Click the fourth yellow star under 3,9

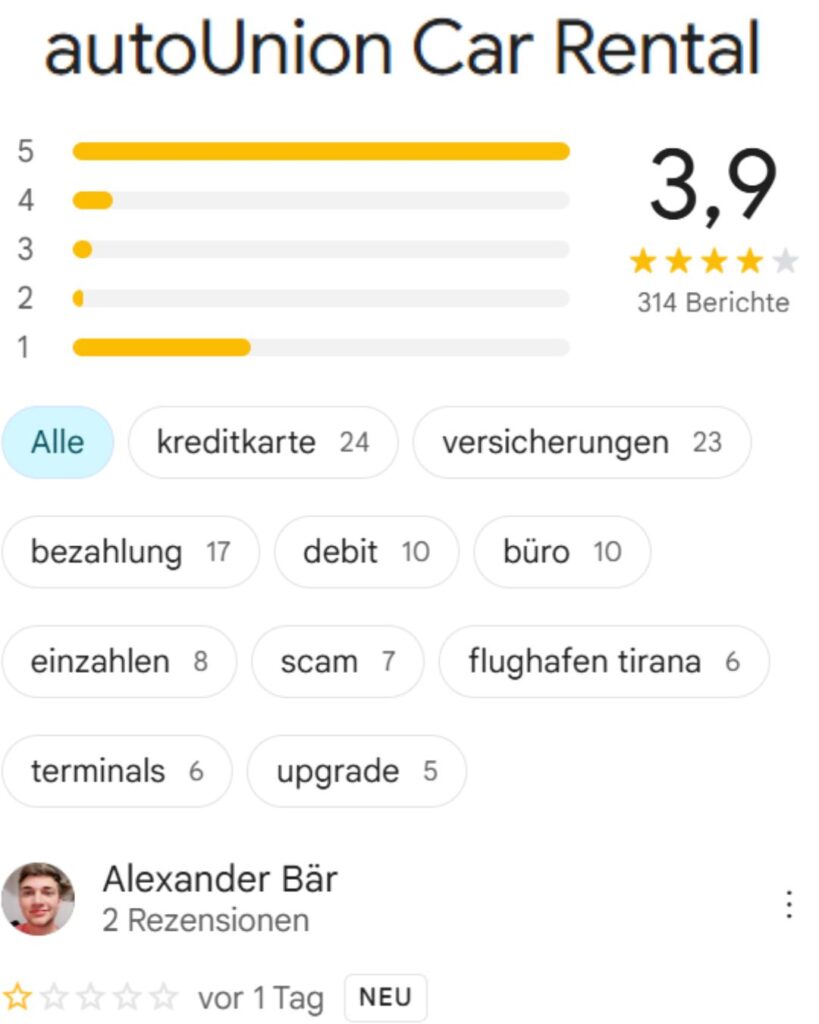tap(746, 260)
